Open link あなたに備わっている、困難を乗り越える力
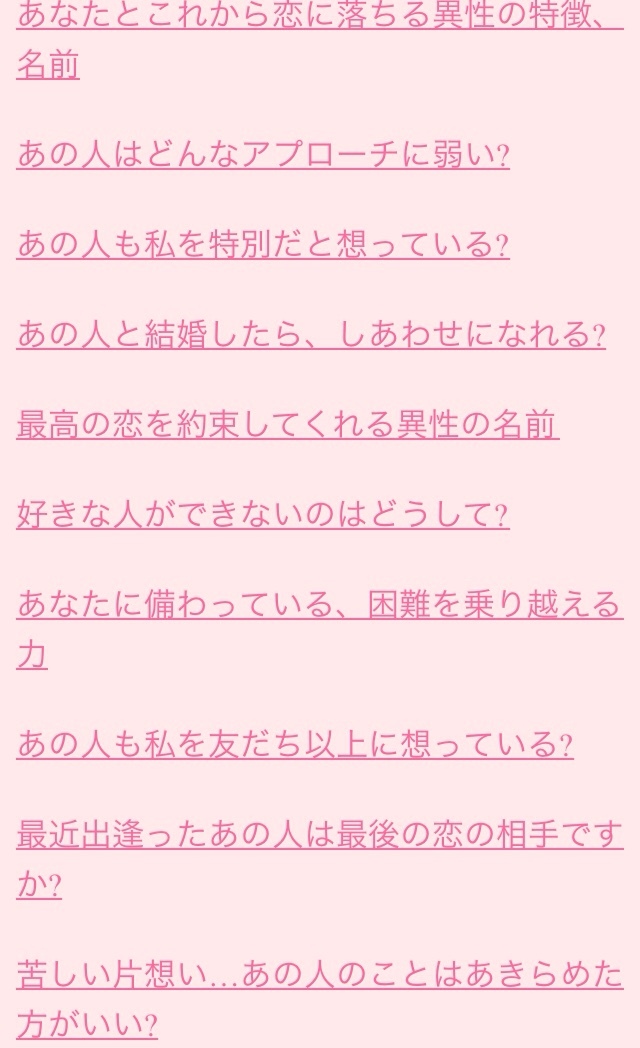 pos(319,604)
